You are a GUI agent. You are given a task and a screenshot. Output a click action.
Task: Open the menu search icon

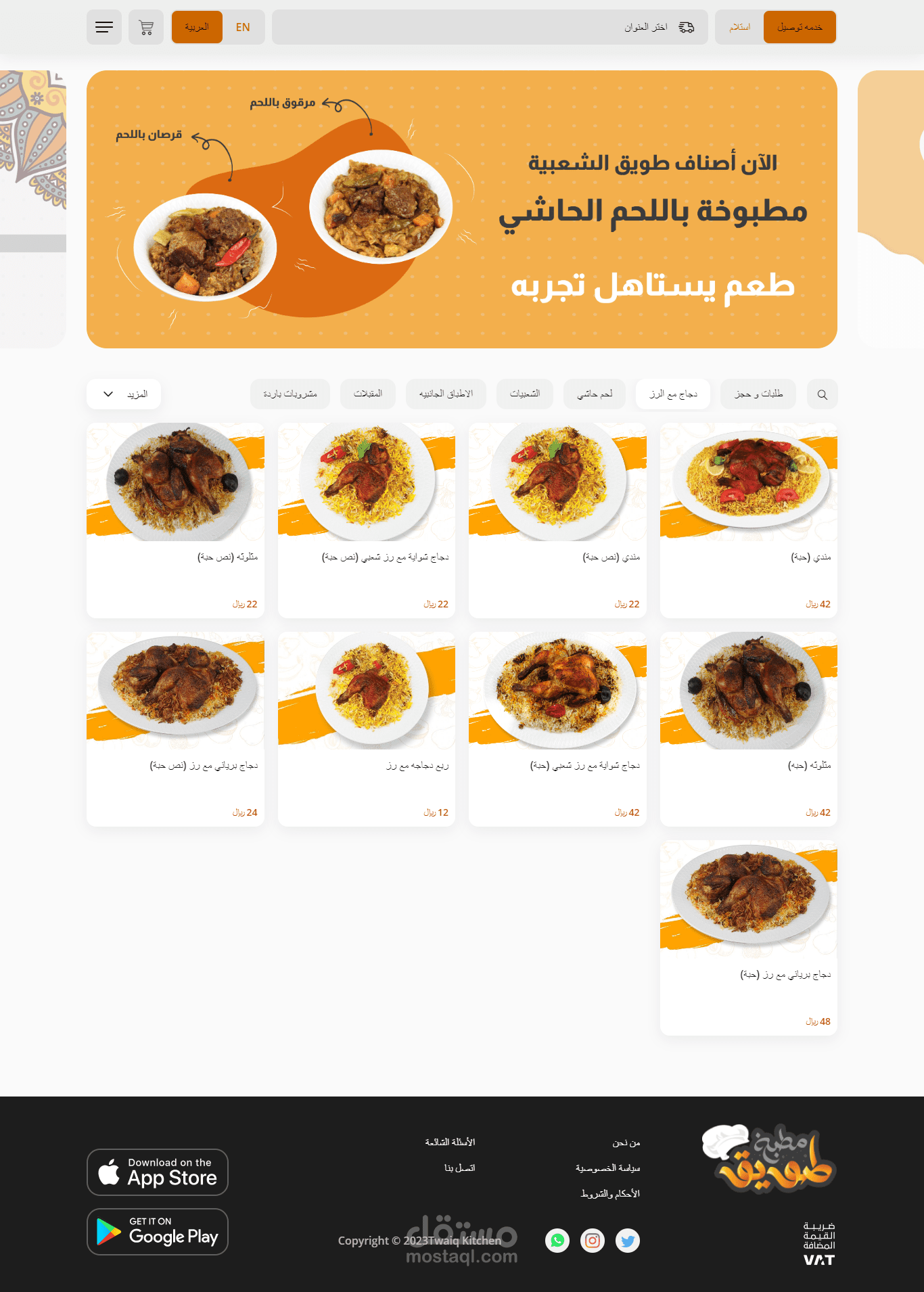pyautogui.click(x=822, y=394)
